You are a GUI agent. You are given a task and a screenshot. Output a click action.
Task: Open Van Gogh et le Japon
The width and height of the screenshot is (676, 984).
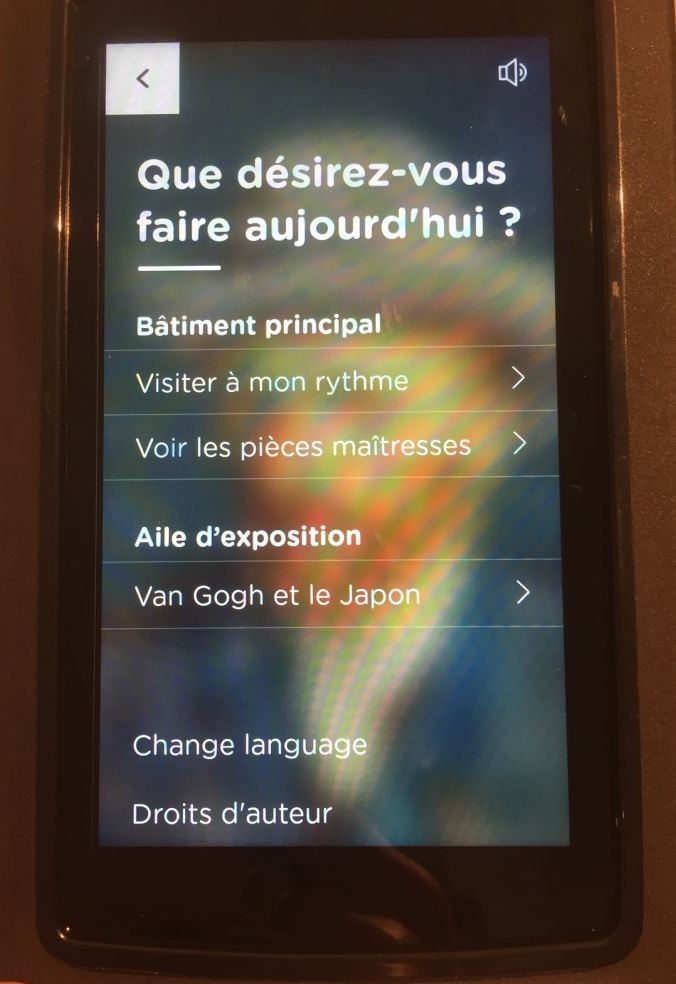pos(330,595)
